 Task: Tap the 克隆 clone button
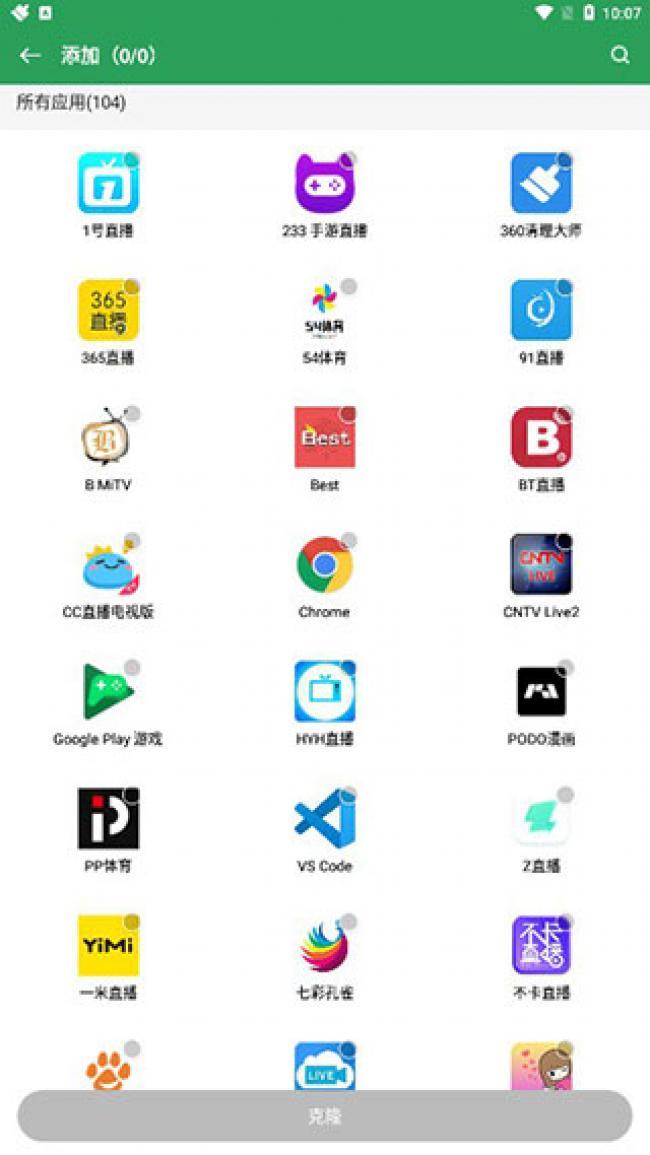(x=325, y=1116)
